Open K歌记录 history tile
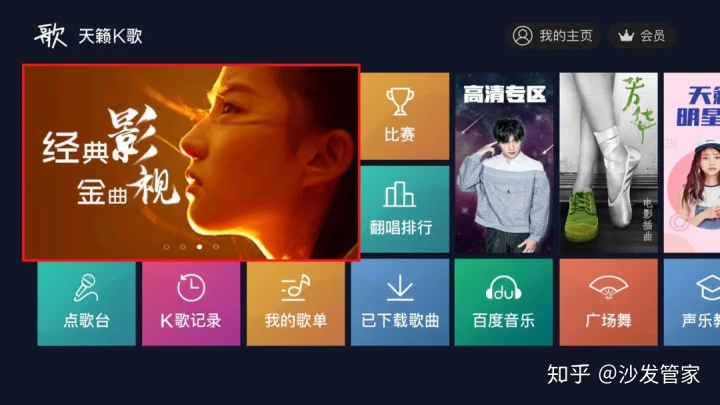 click(190, 302)
